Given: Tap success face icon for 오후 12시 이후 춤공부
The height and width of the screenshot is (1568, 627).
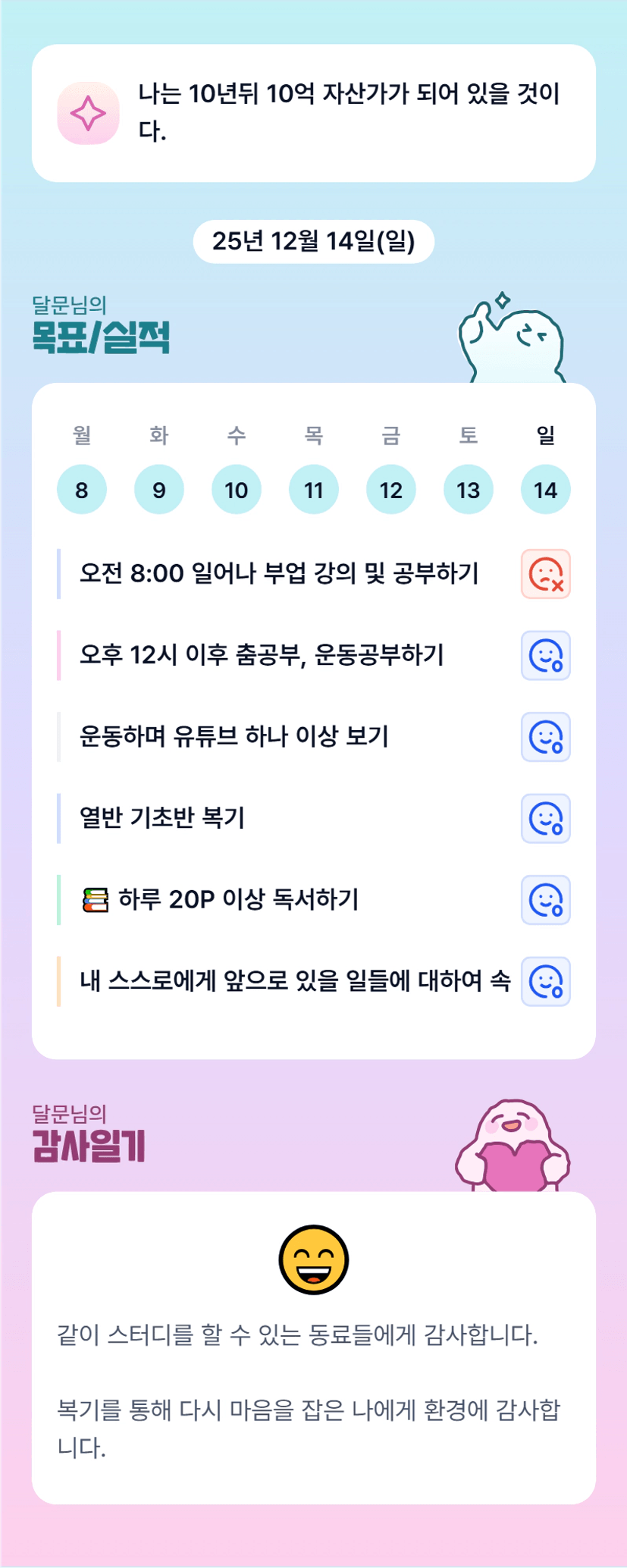Looking at the screenshot, I should tap(546, 655).
